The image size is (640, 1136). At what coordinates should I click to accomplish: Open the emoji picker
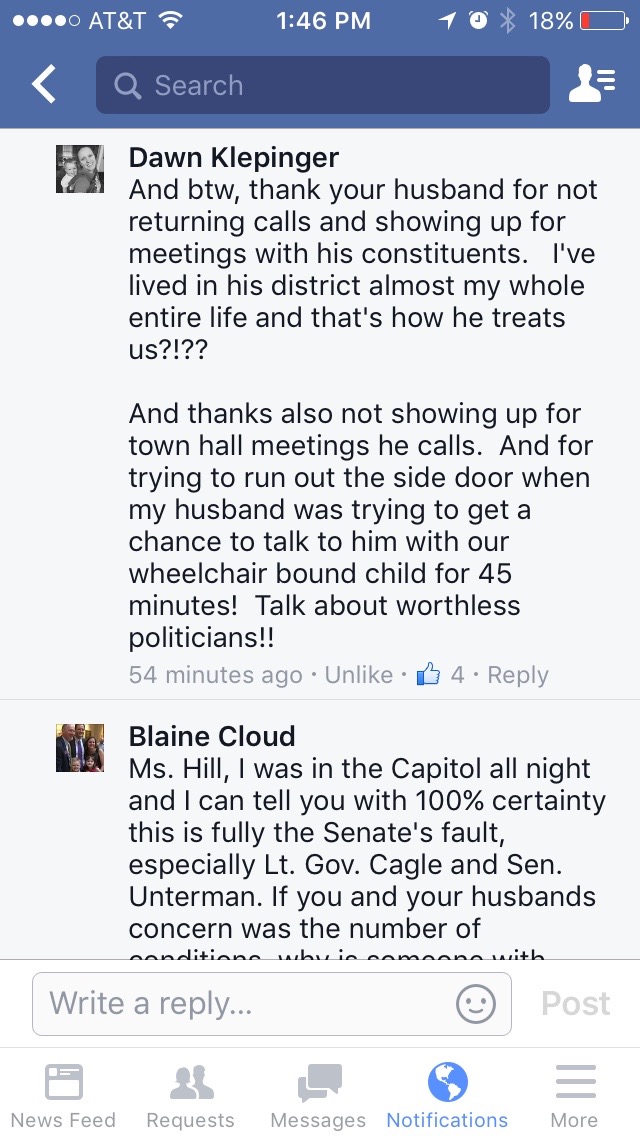click(476, 1004)
